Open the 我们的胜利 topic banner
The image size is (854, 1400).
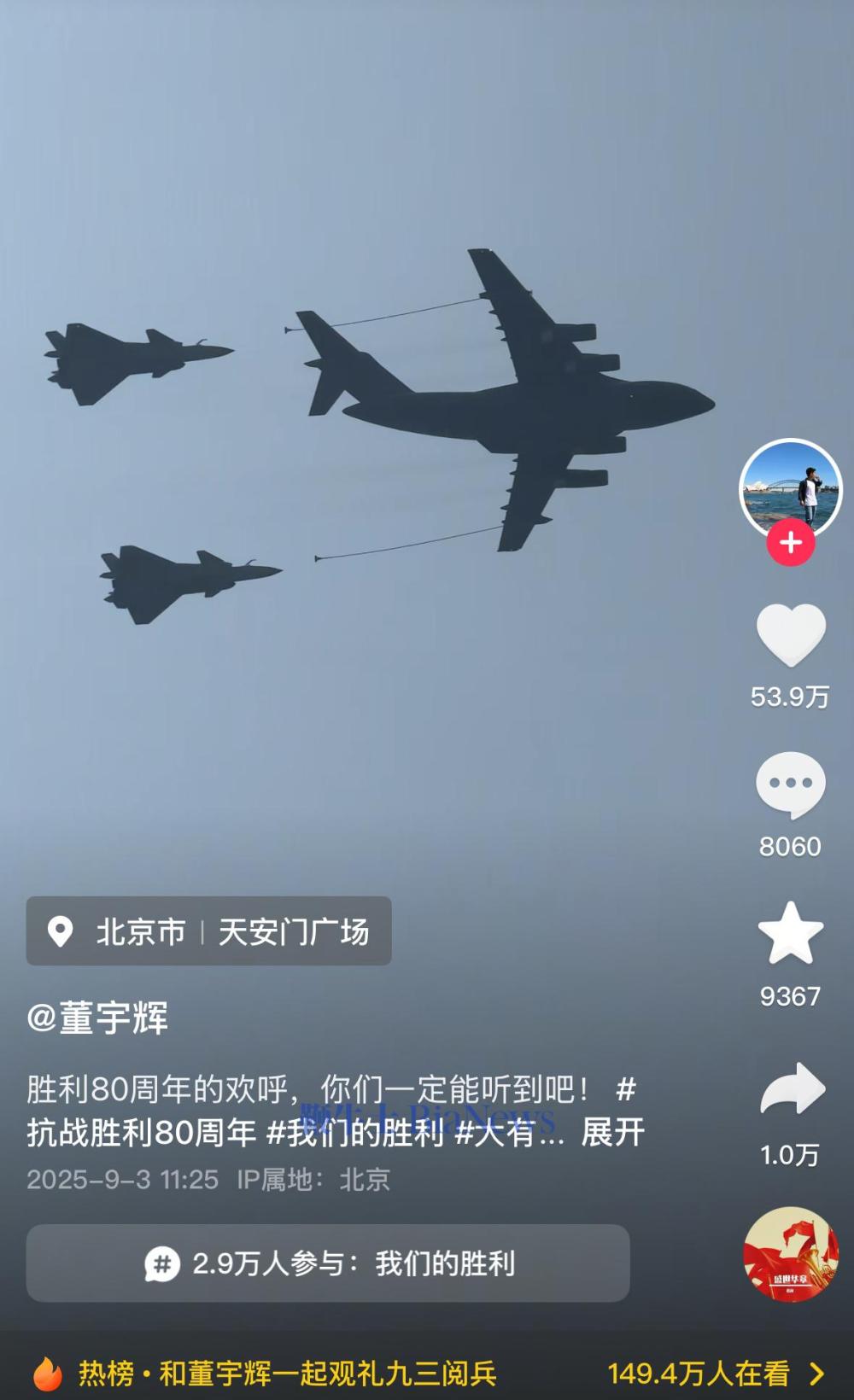click(328, 1263)
